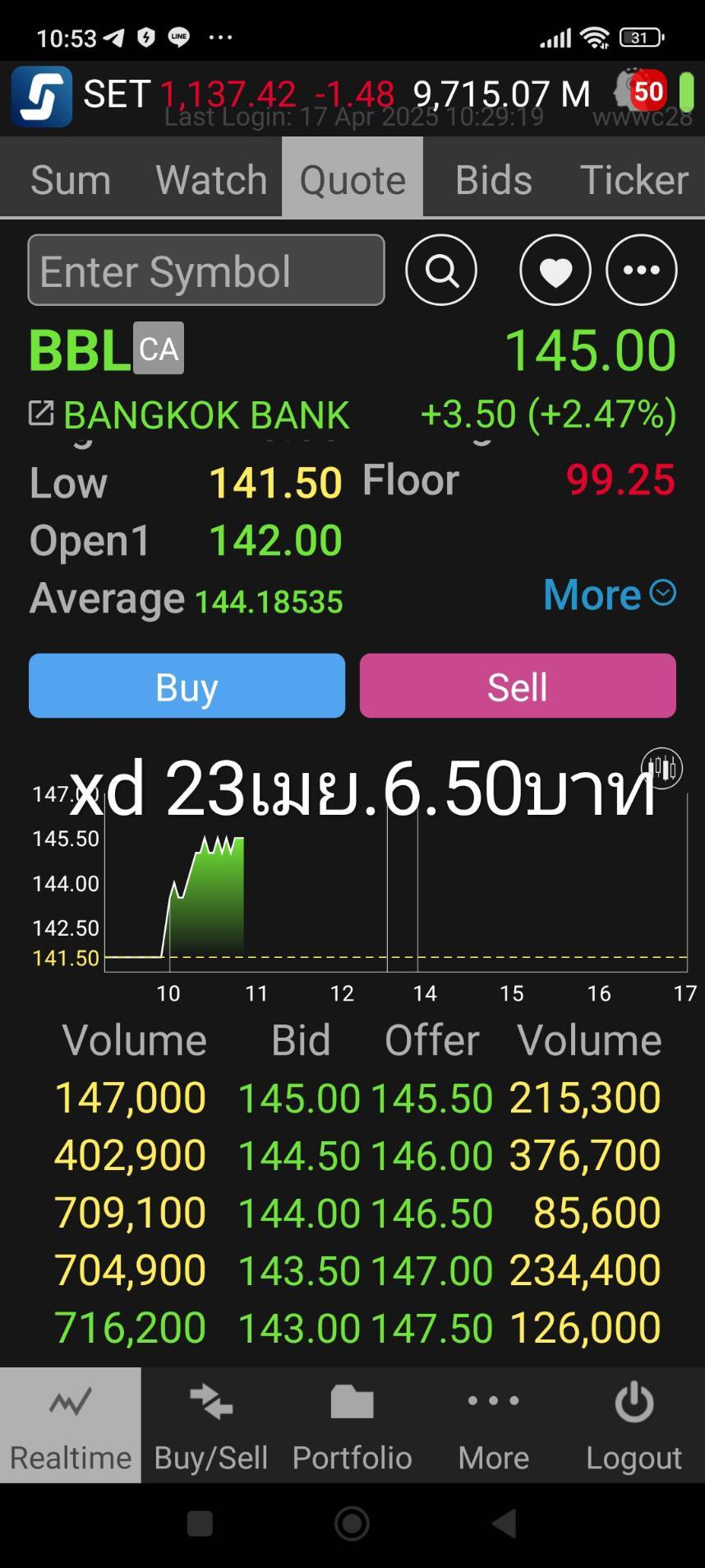The width and height of the screenshot is (705, 1568).
Task: Tap the pink Sell button
Action: tap(518, 686)
